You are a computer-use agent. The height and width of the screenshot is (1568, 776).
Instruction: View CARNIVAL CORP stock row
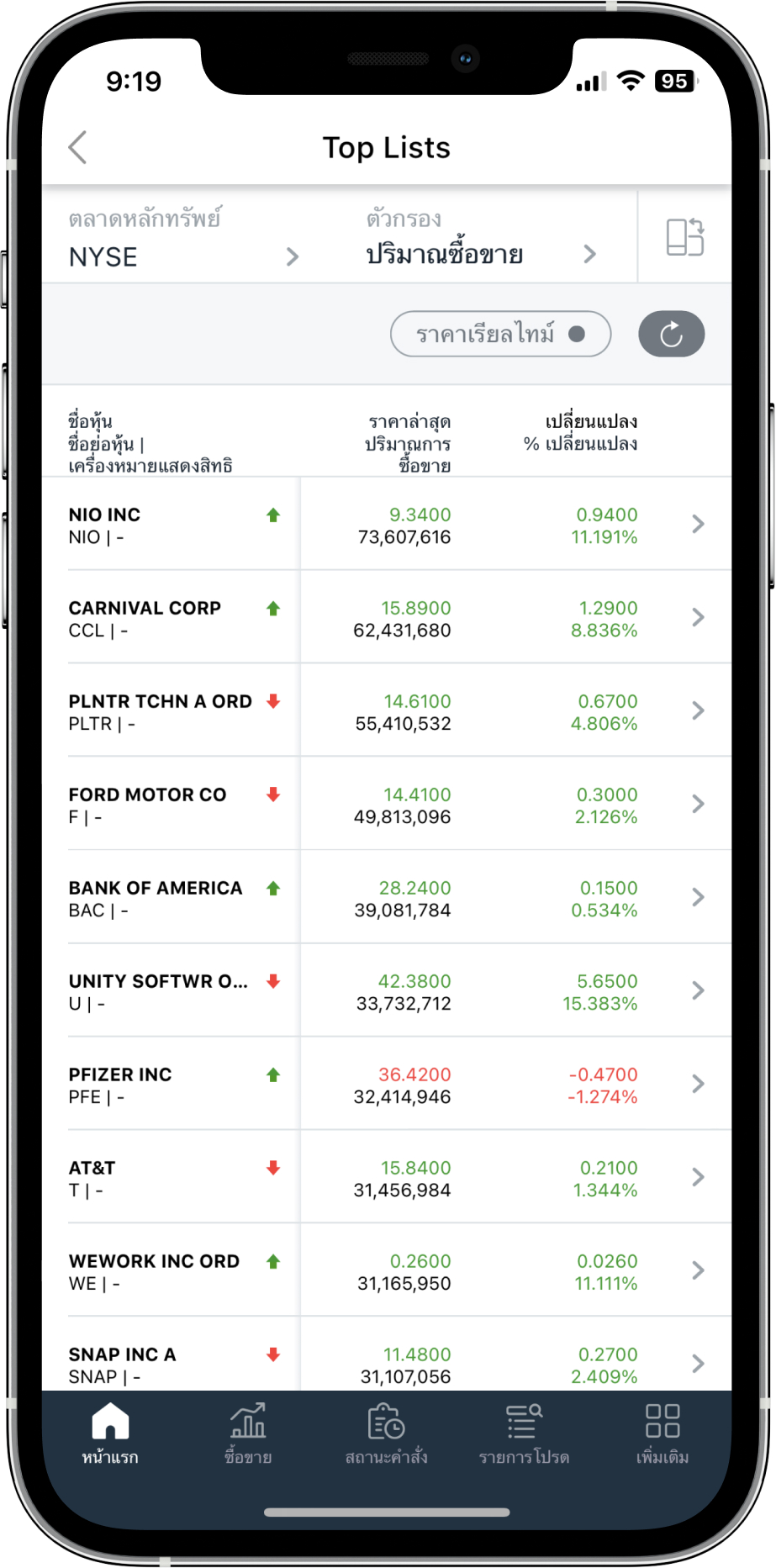tap(386, 618)
